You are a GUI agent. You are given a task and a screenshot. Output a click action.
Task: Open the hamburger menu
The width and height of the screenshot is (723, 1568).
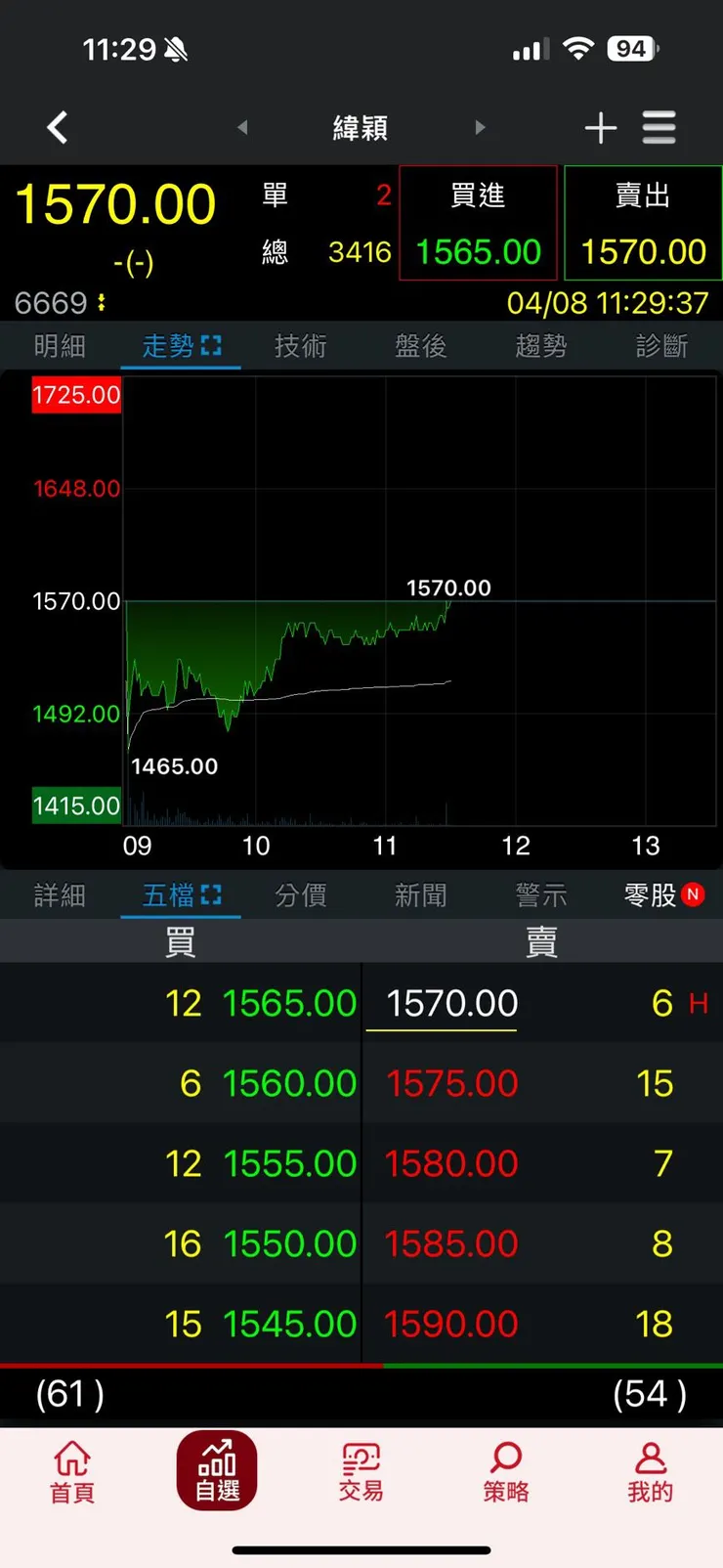pos(659,127)
